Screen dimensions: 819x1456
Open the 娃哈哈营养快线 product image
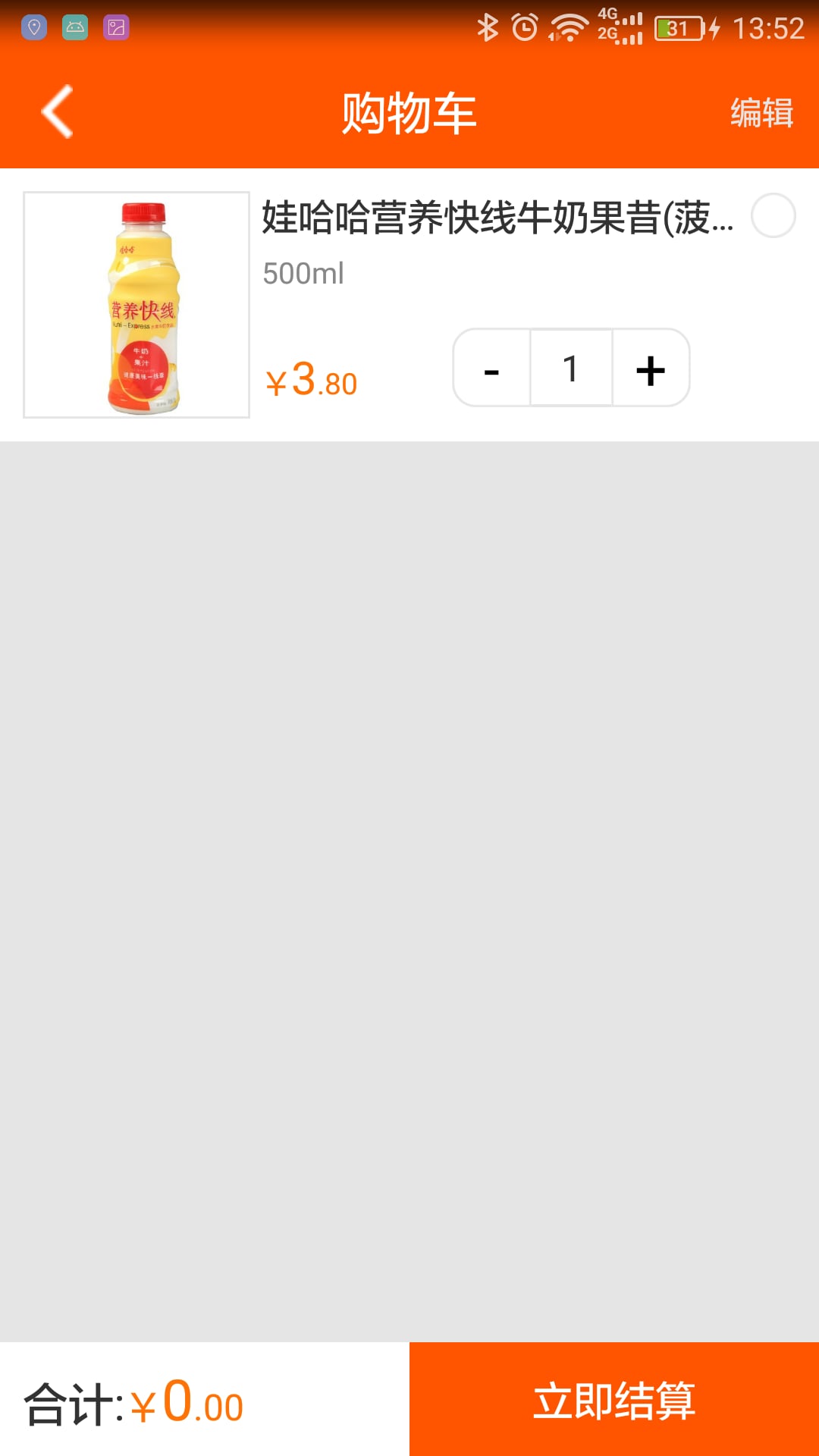pyautogui.click(x=136, y=305)
